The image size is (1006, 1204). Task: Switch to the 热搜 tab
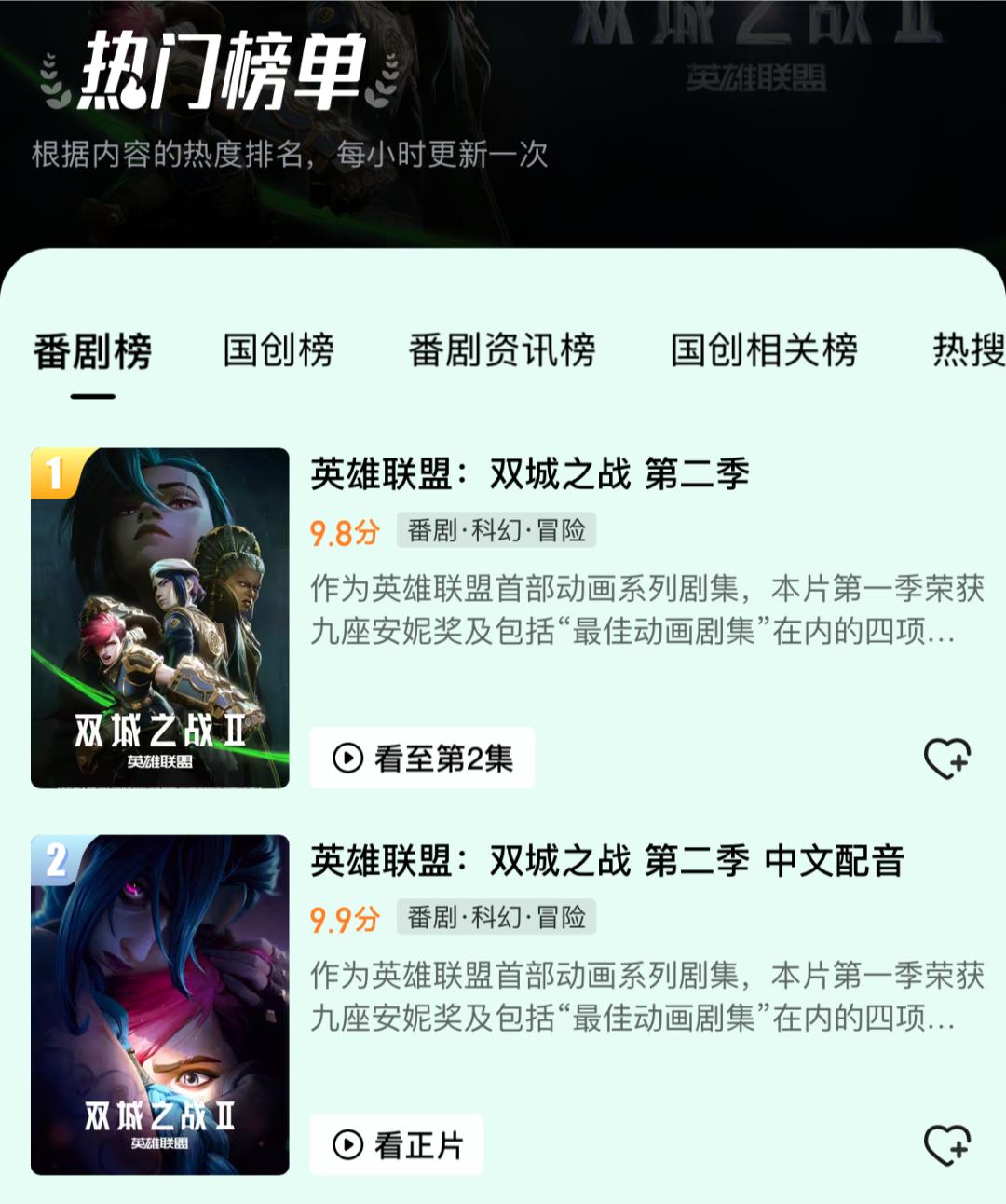click(x=969, y=350)
